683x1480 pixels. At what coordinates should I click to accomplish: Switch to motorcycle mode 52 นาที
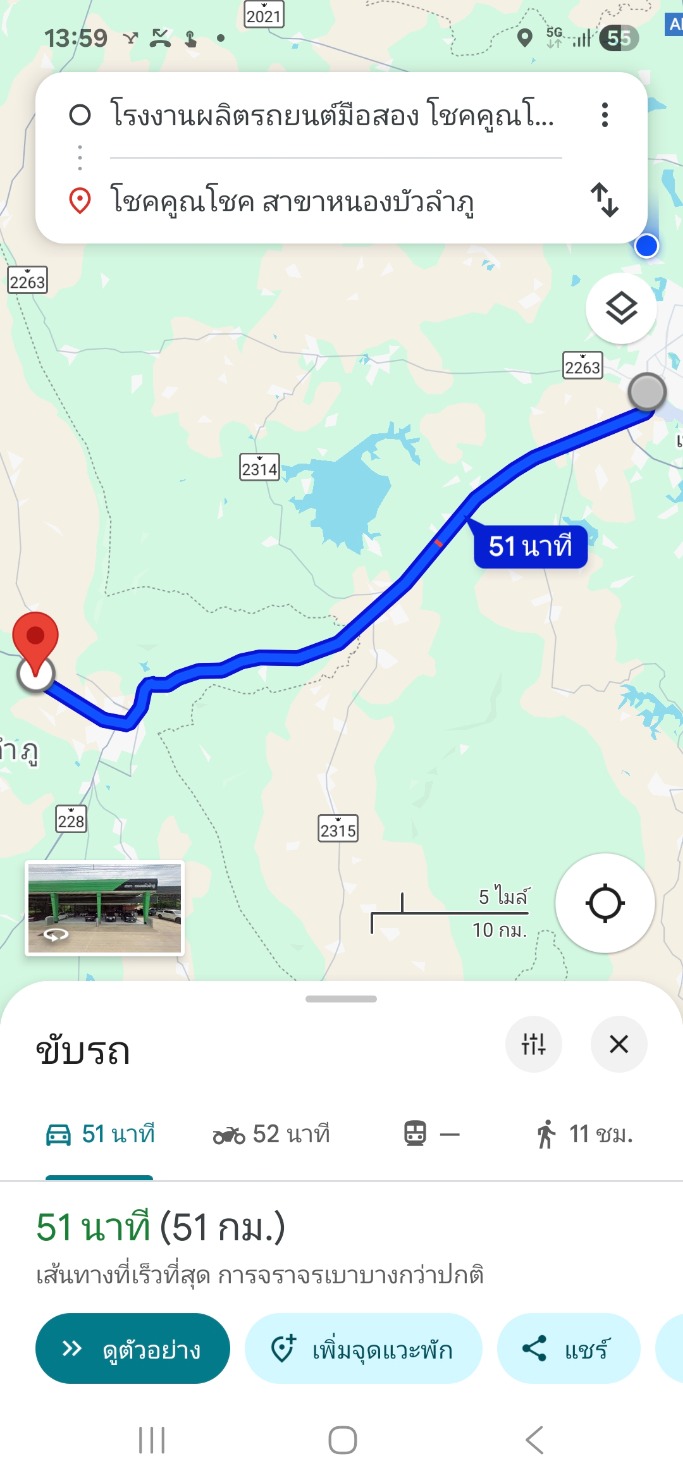(271, 1134)
